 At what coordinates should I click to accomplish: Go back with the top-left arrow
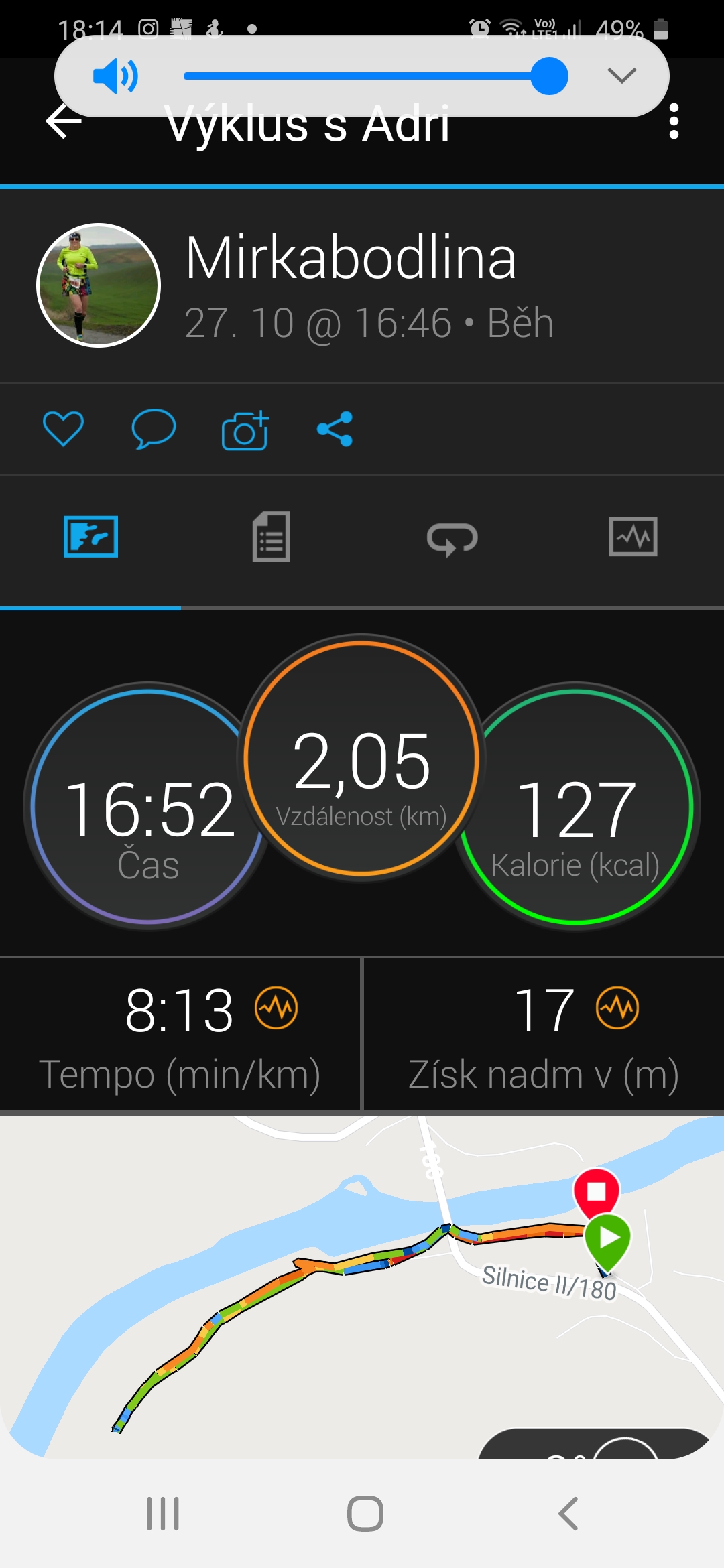(x=63, y=122)
